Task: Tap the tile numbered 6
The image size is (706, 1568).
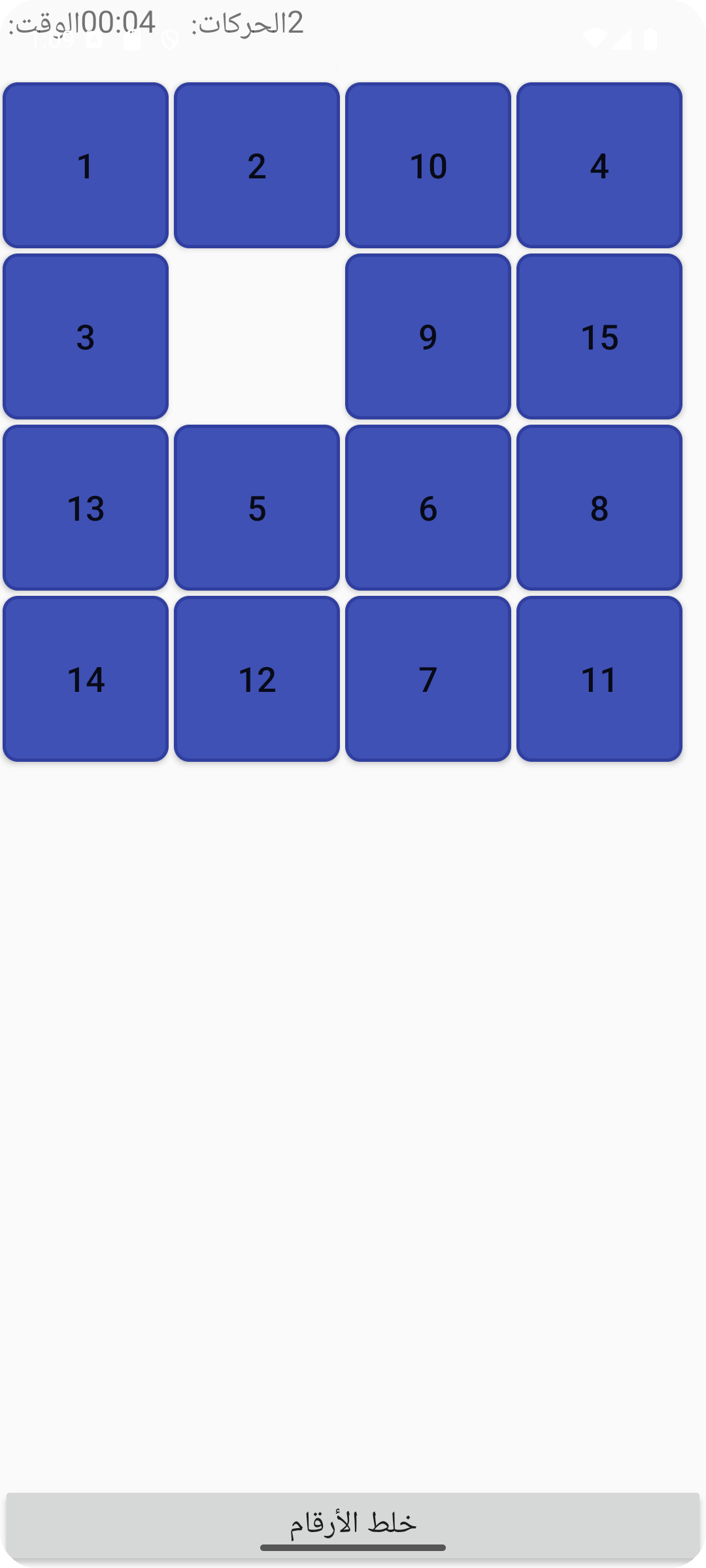Action: (428, 508)
